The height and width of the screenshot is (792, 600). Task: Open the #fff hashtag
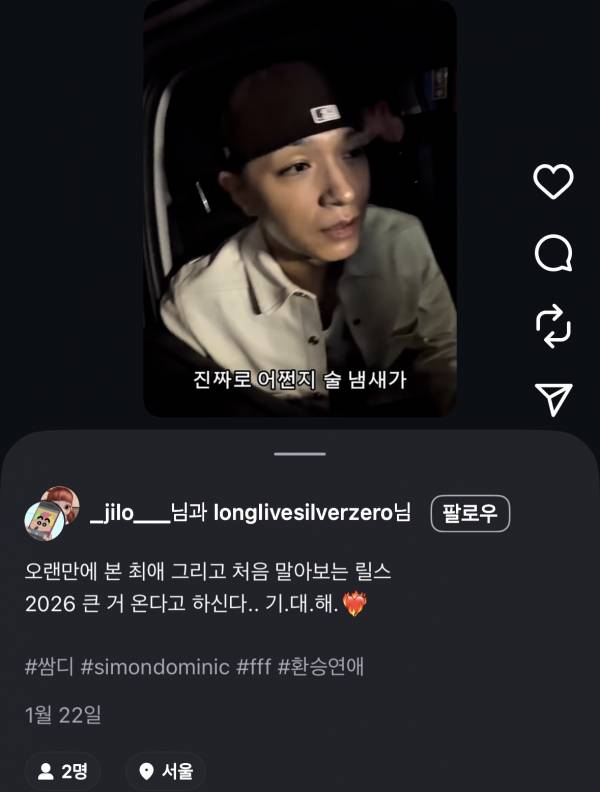[256, 667]
